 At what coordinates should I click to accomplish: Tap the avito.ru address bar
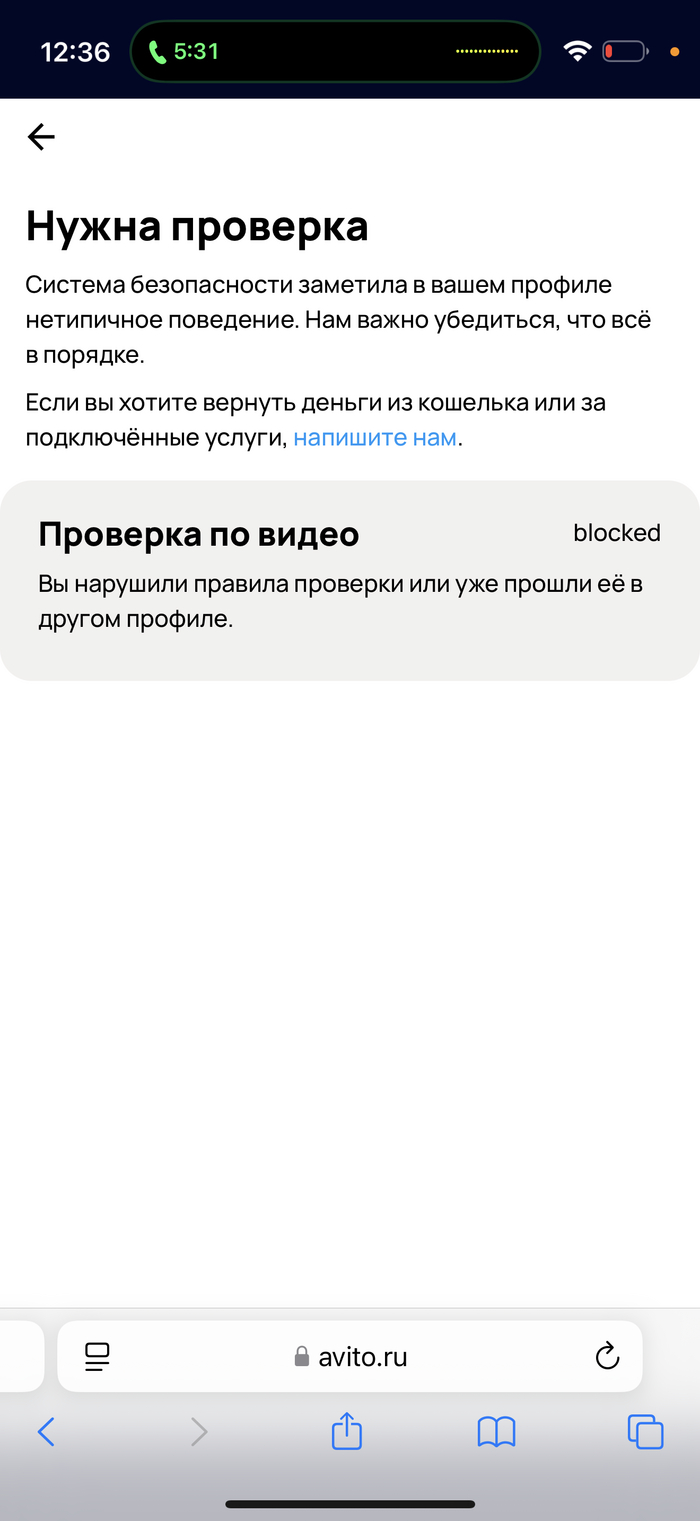click(x=350, y=1357)
